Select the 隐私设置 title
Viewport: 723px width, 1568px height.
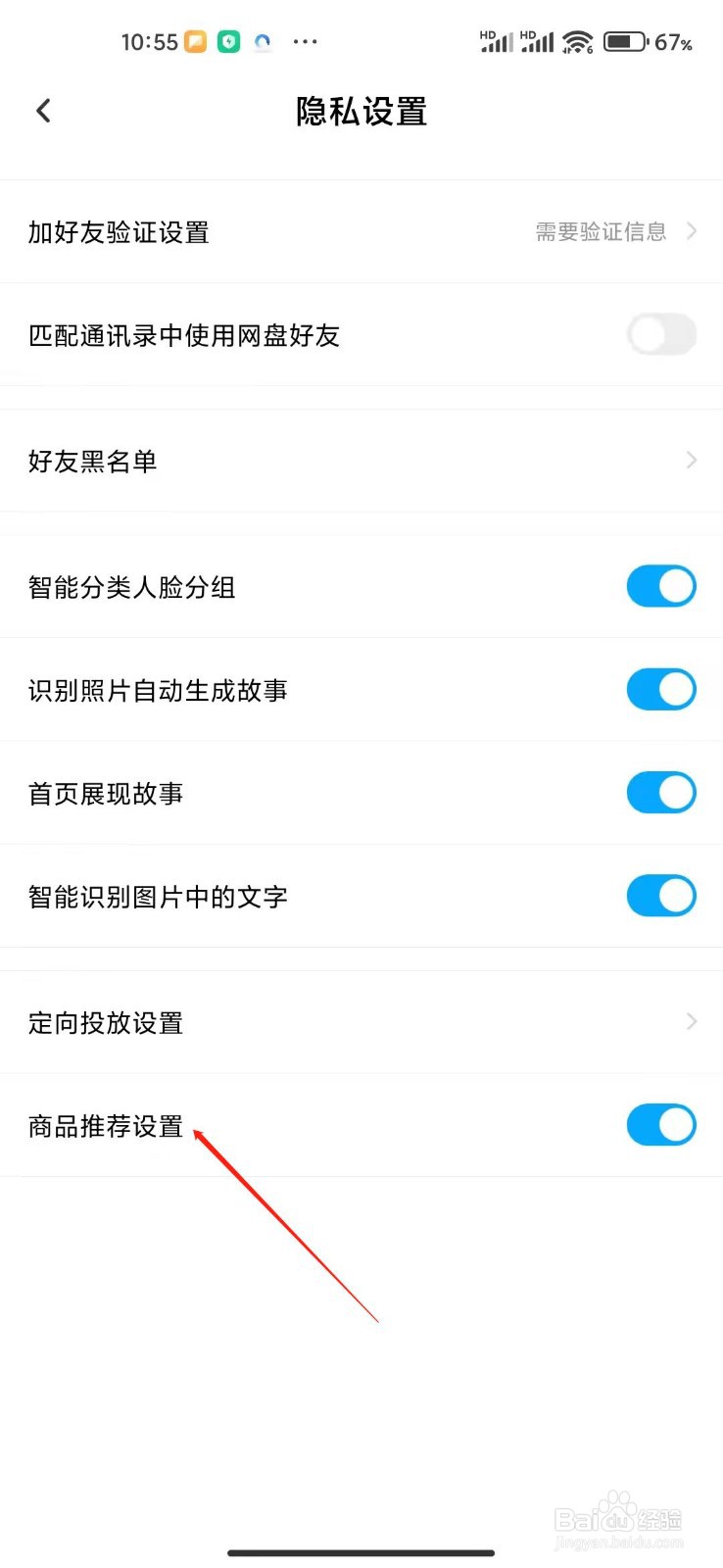click(x=361, y=112)
